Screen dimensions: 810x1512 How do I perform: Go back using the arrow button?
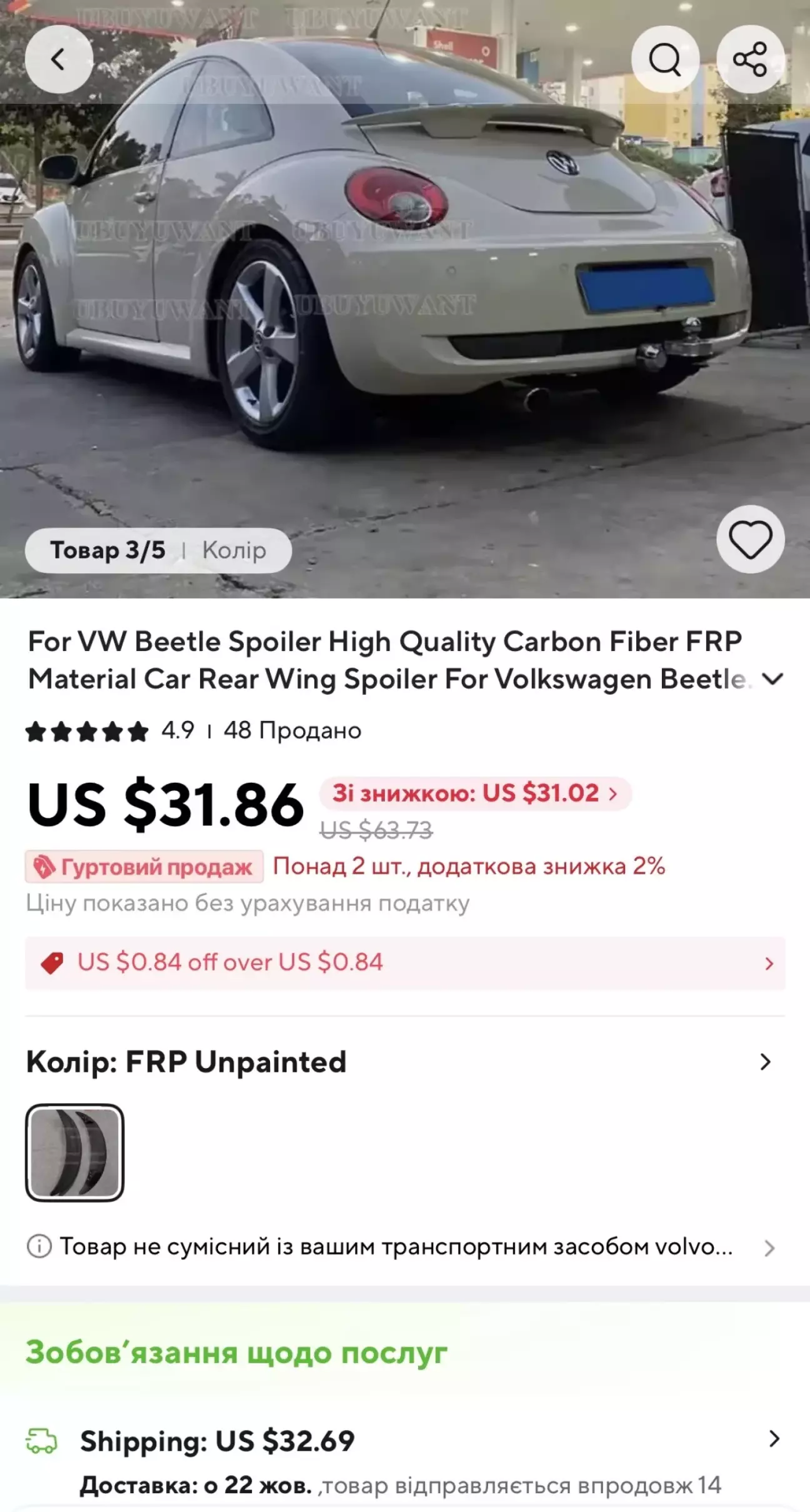pyautogui.click(x=59, y=59)
